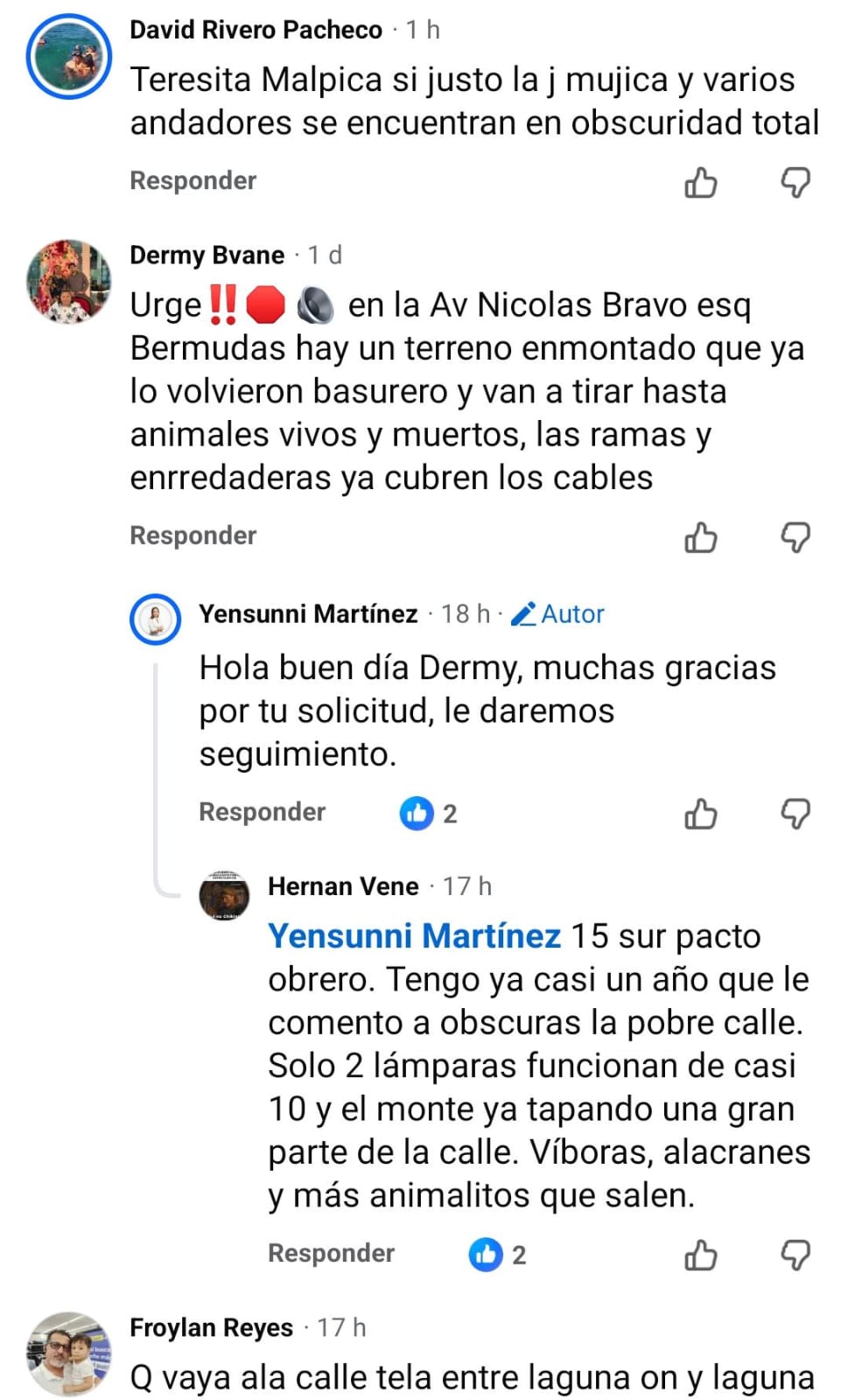Reply to Yensunni Martínez's comment
The width and height of the screenshot is (848, 1400).
[x=262, y=812]
